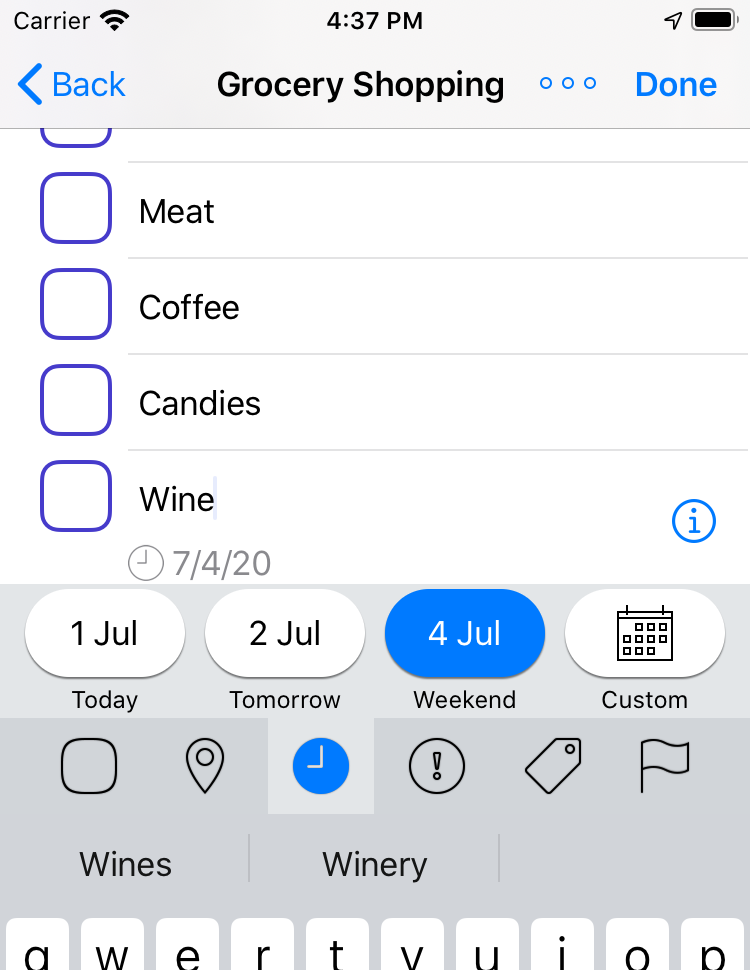Screen dimensions: 750x970
Task: Pick the keyboard suggestion Wines
Action: pos(125,864)
